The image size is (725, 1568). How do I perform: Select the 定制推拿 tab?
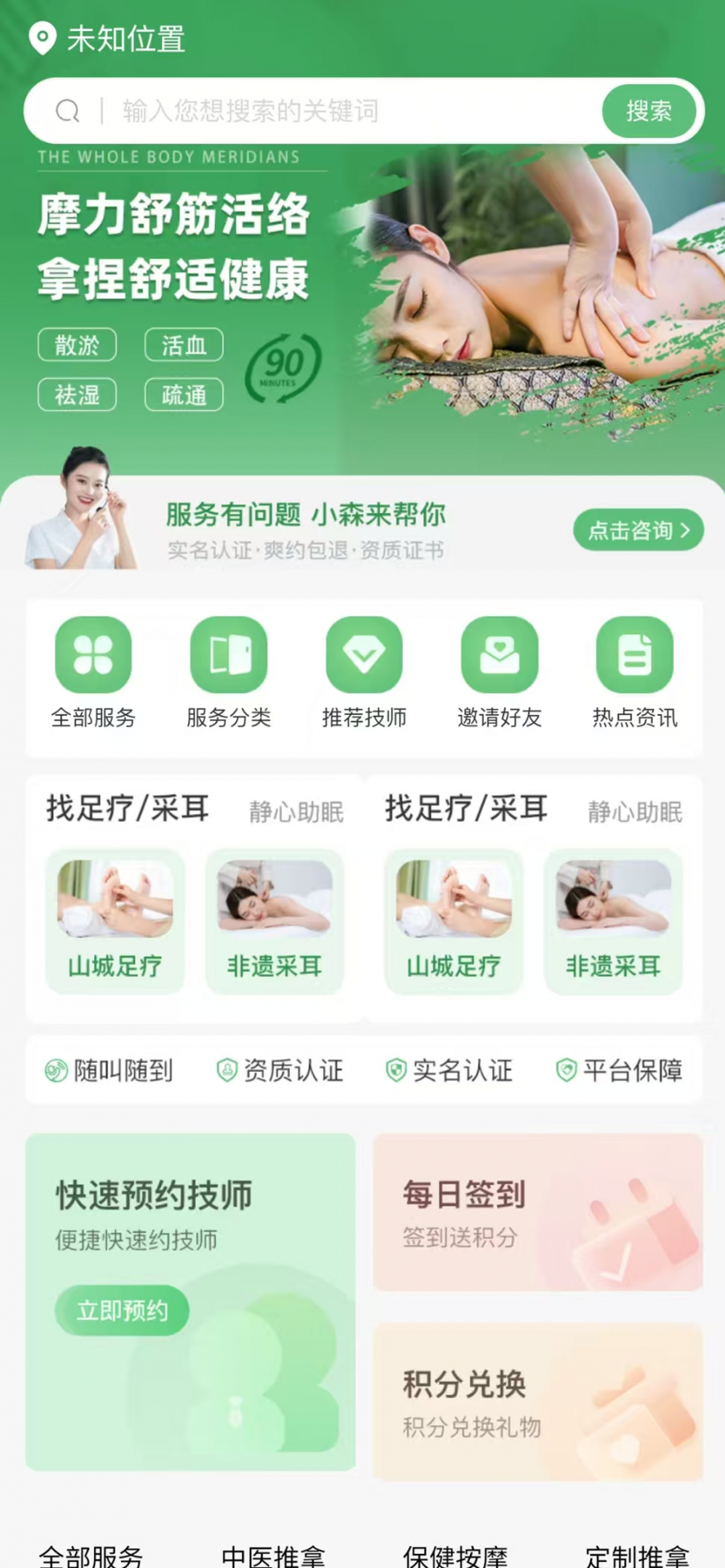(x=637, y=1555)
